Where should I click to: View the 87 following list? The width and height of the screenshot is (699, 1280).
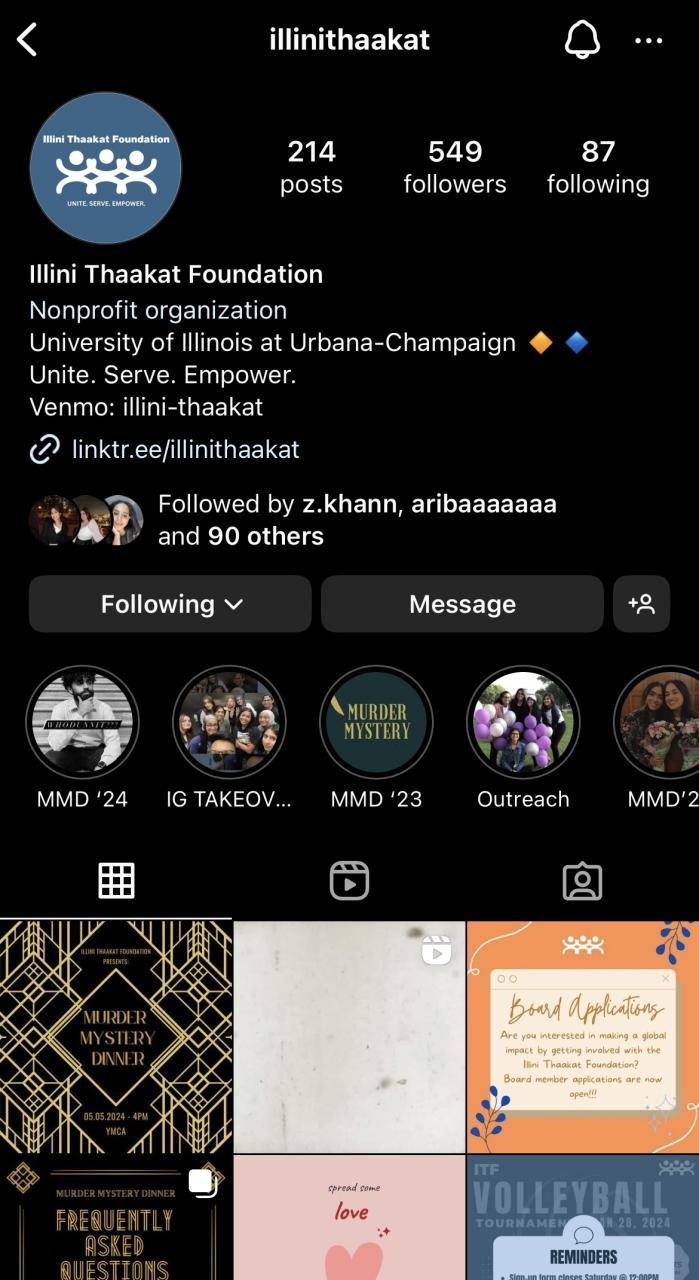(x=598, y=167)
